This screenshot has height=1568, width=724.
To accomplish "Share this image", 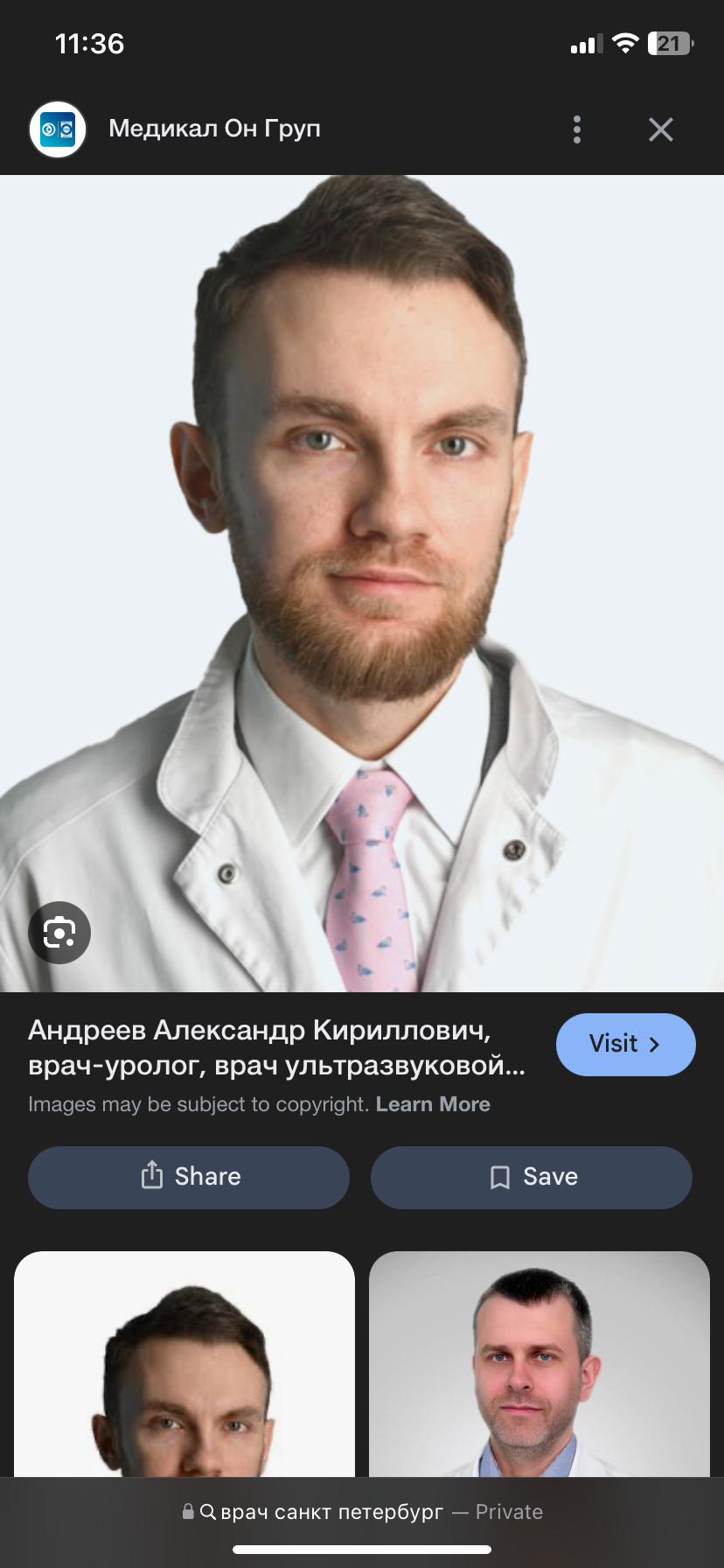I will 189,1177.
